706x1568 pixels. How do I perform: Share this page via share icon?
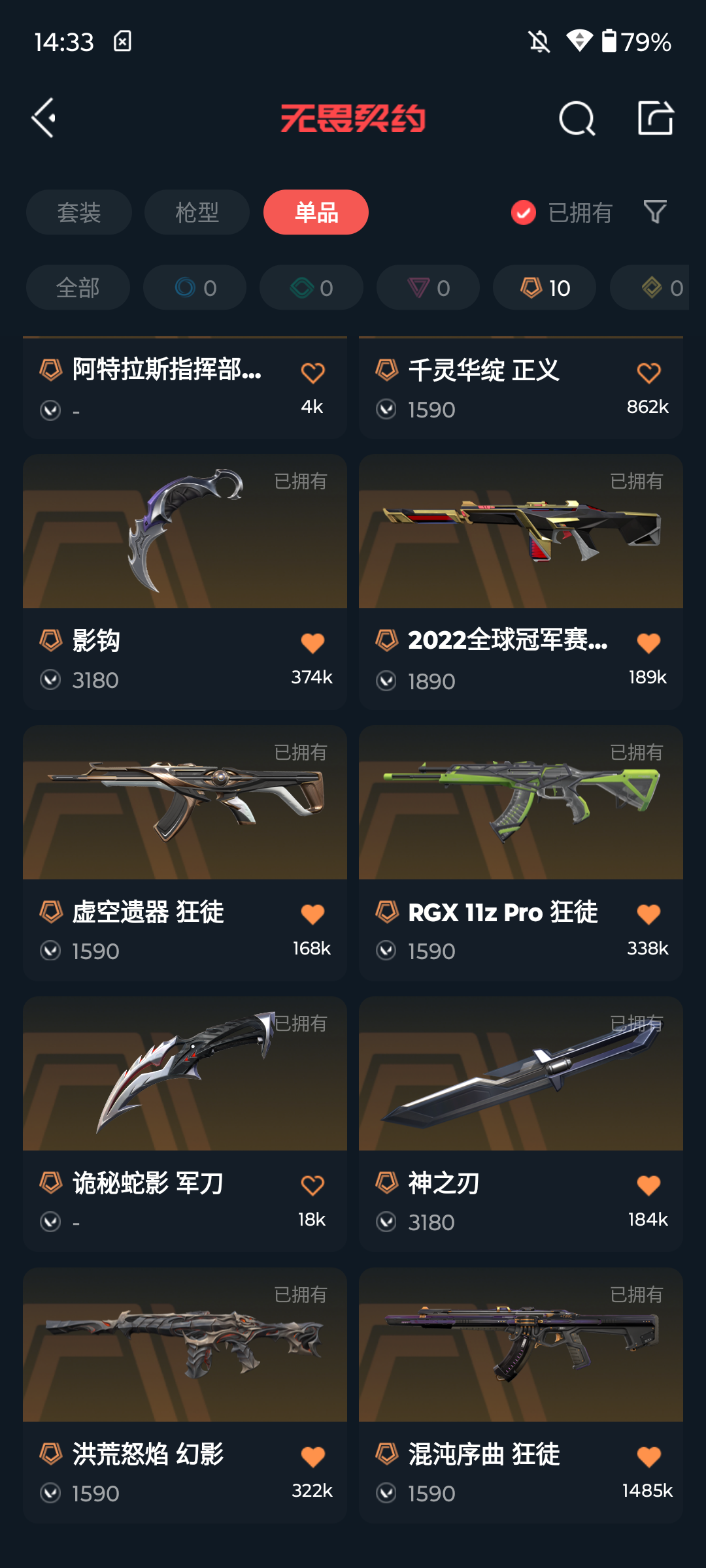pos(655,118)
